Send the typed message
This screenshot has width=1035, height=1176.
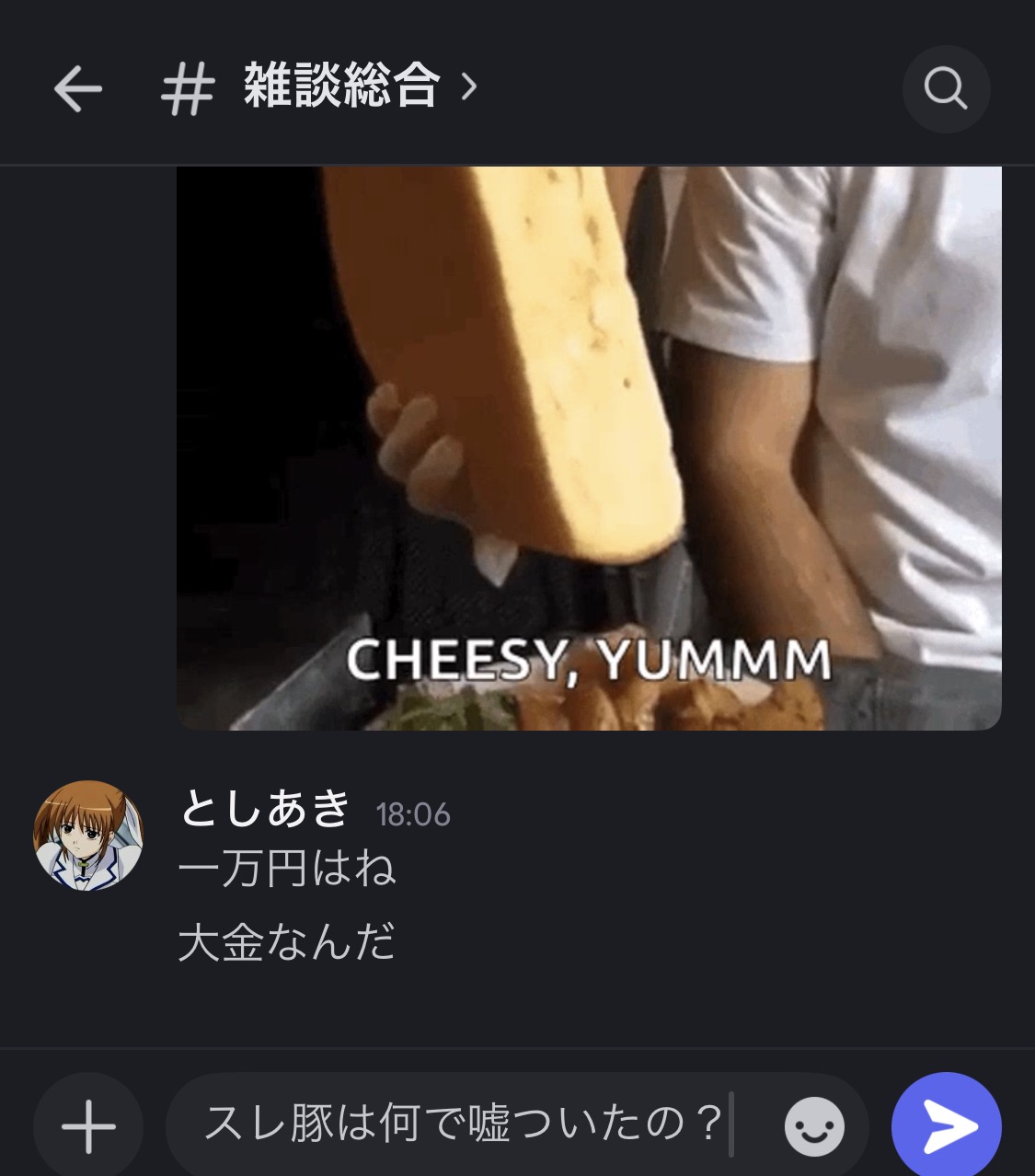pos(946,1125)
